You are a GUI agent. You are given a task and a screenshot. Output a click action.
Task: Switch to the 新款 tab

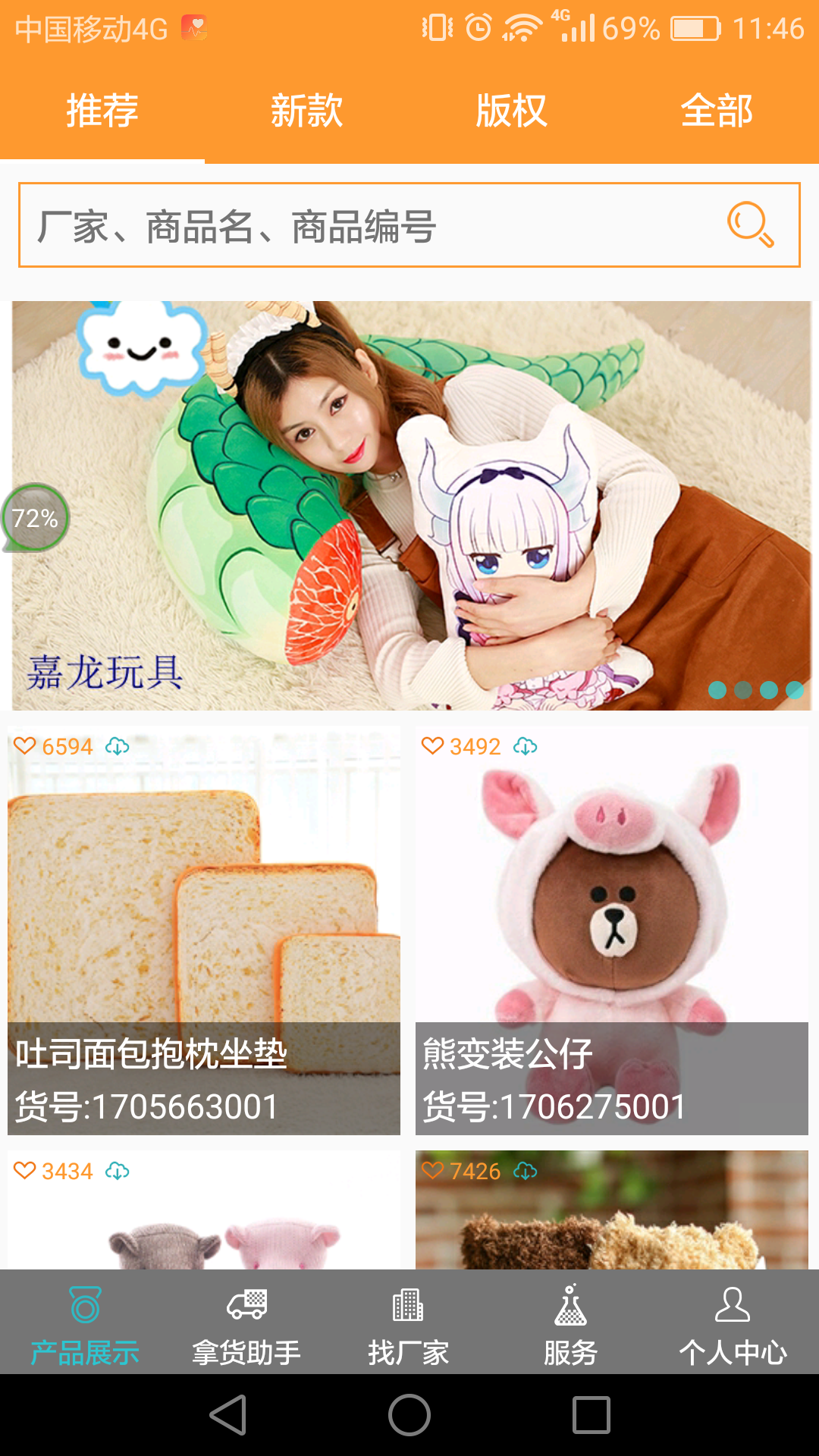point(306,110)
